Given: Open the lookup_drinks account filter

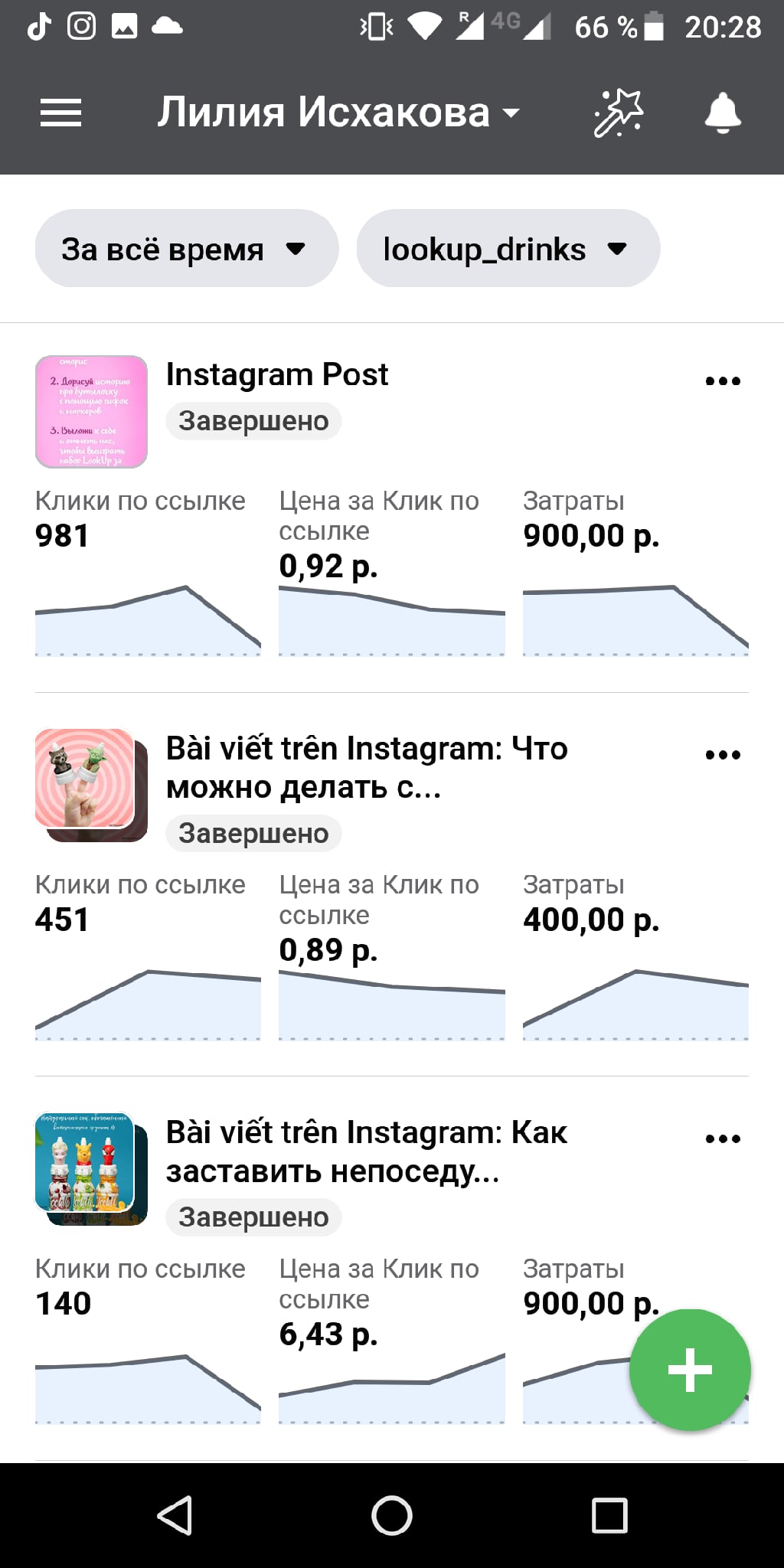Looking at the screenshot, I should click(x=508, y=249).
